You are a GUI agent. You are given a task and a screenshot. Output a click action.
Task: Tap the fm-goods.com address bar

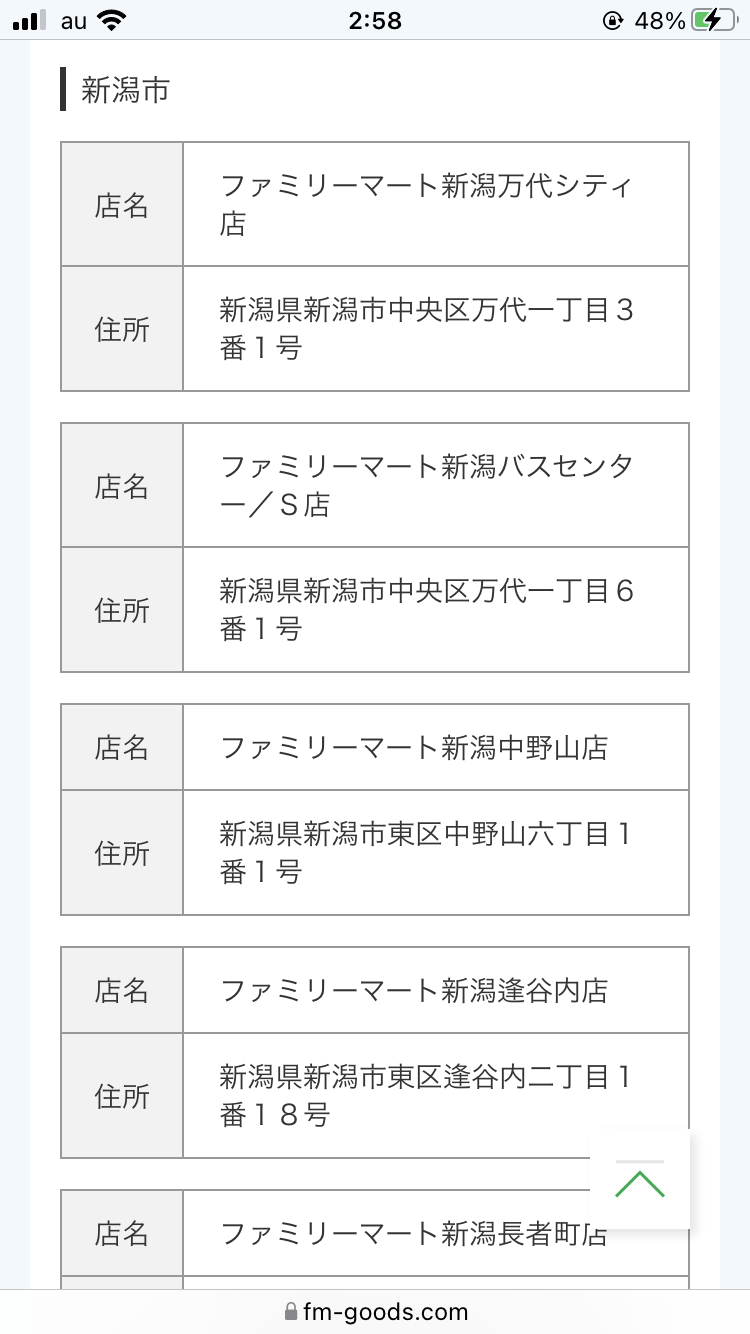[375, 1311]
